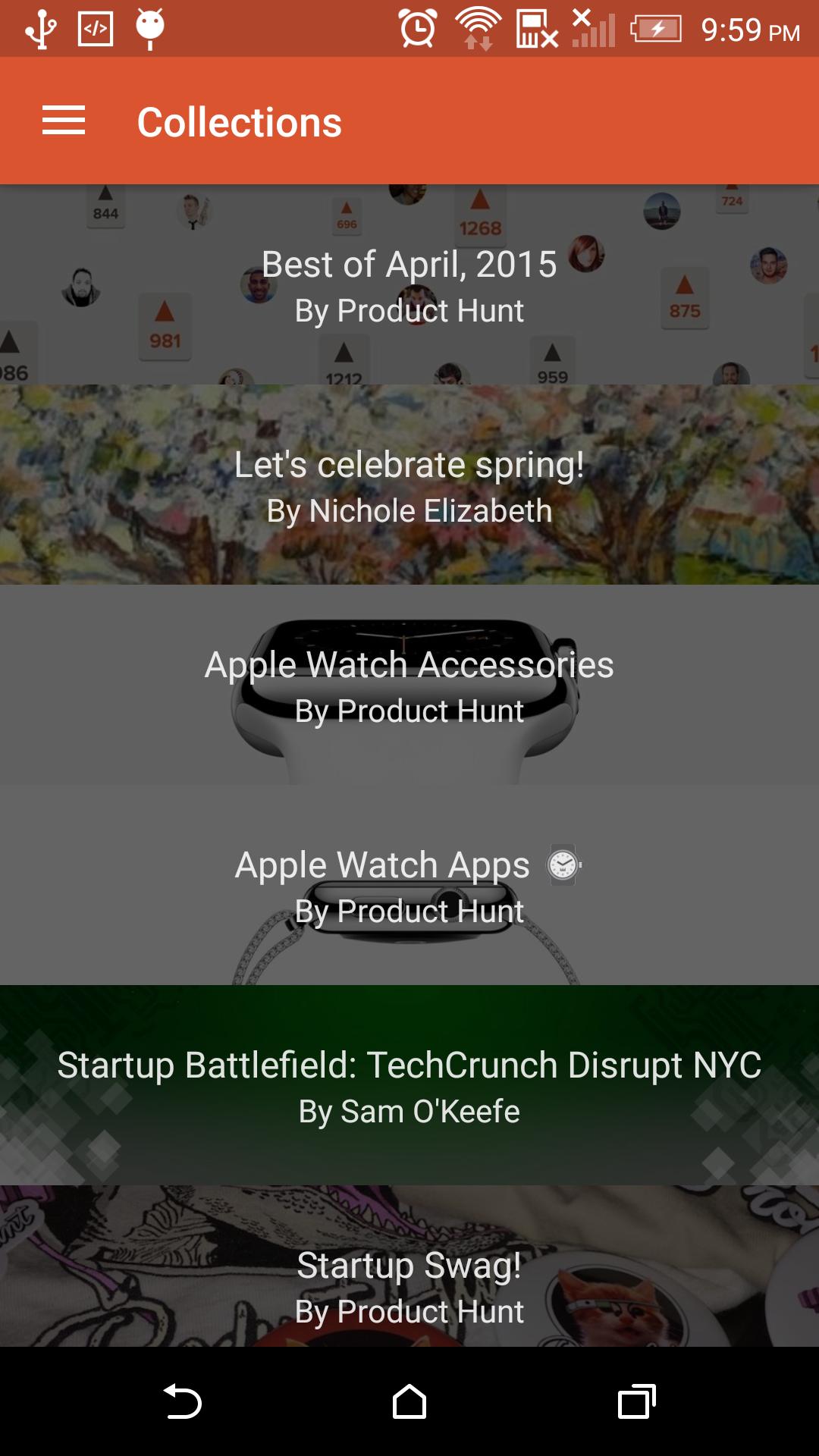
Task: View the Let's celebrate spring! collection
Action: pos(409,485)
